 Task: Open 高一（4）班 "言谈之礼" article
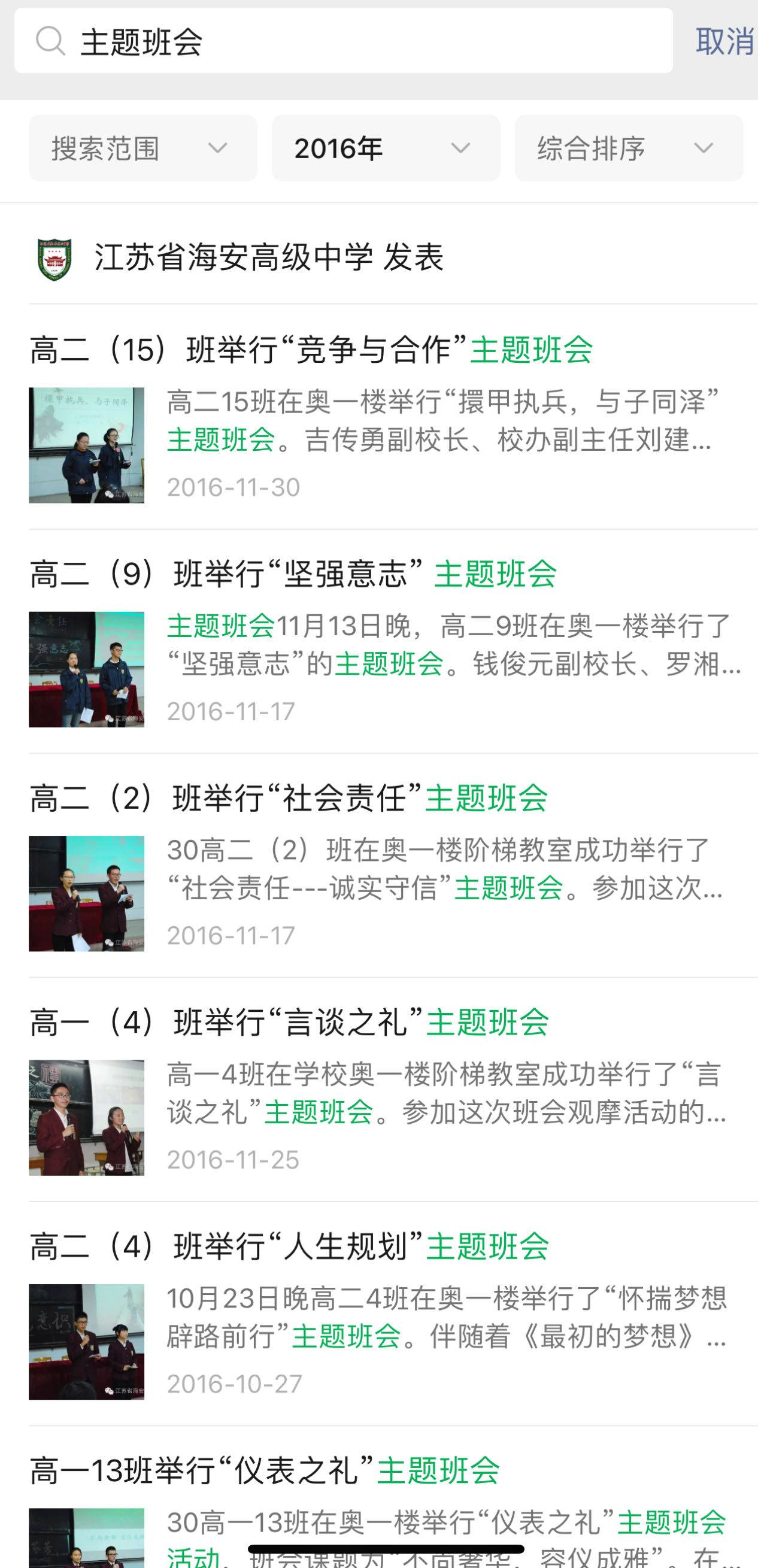(x=289, y=1022)
